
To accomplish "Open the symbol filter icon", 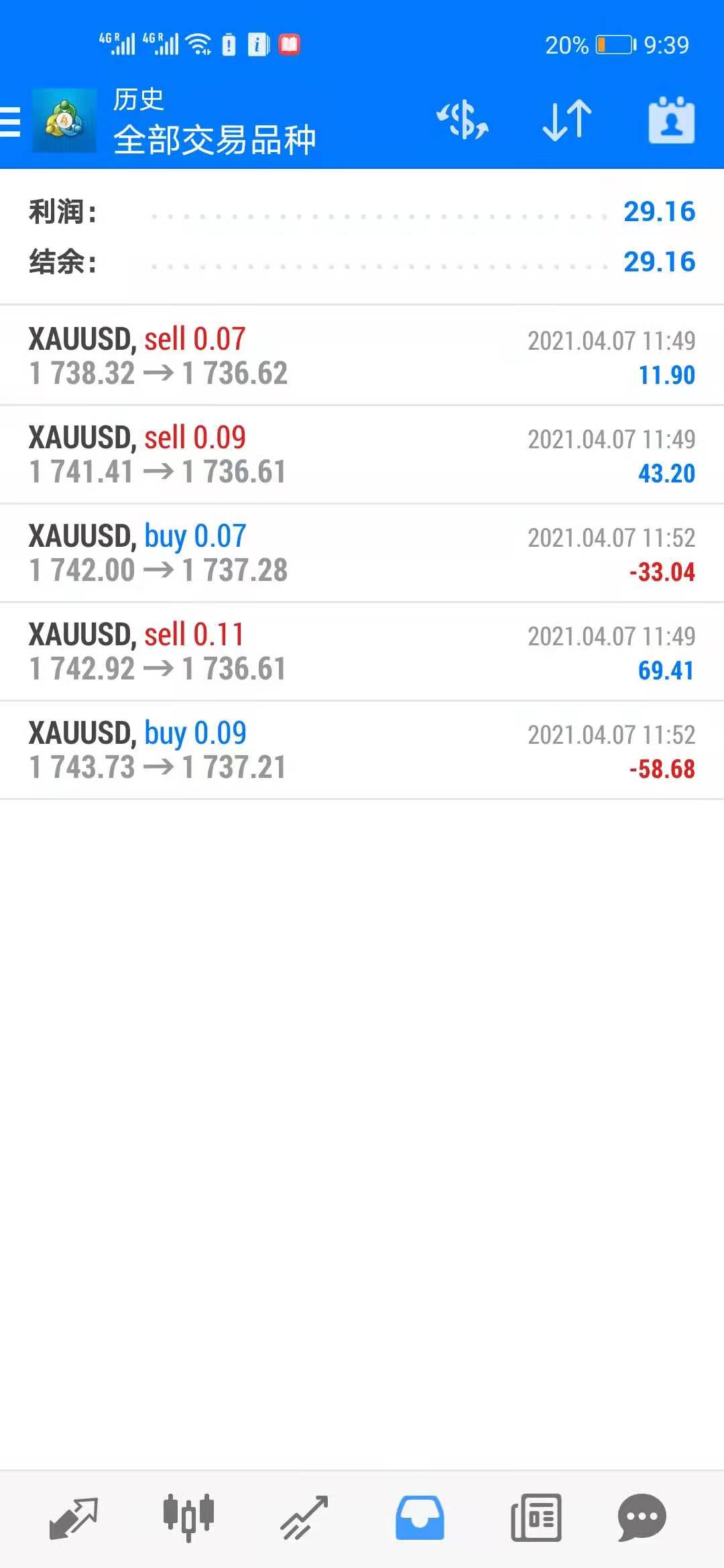I will 463,121.
